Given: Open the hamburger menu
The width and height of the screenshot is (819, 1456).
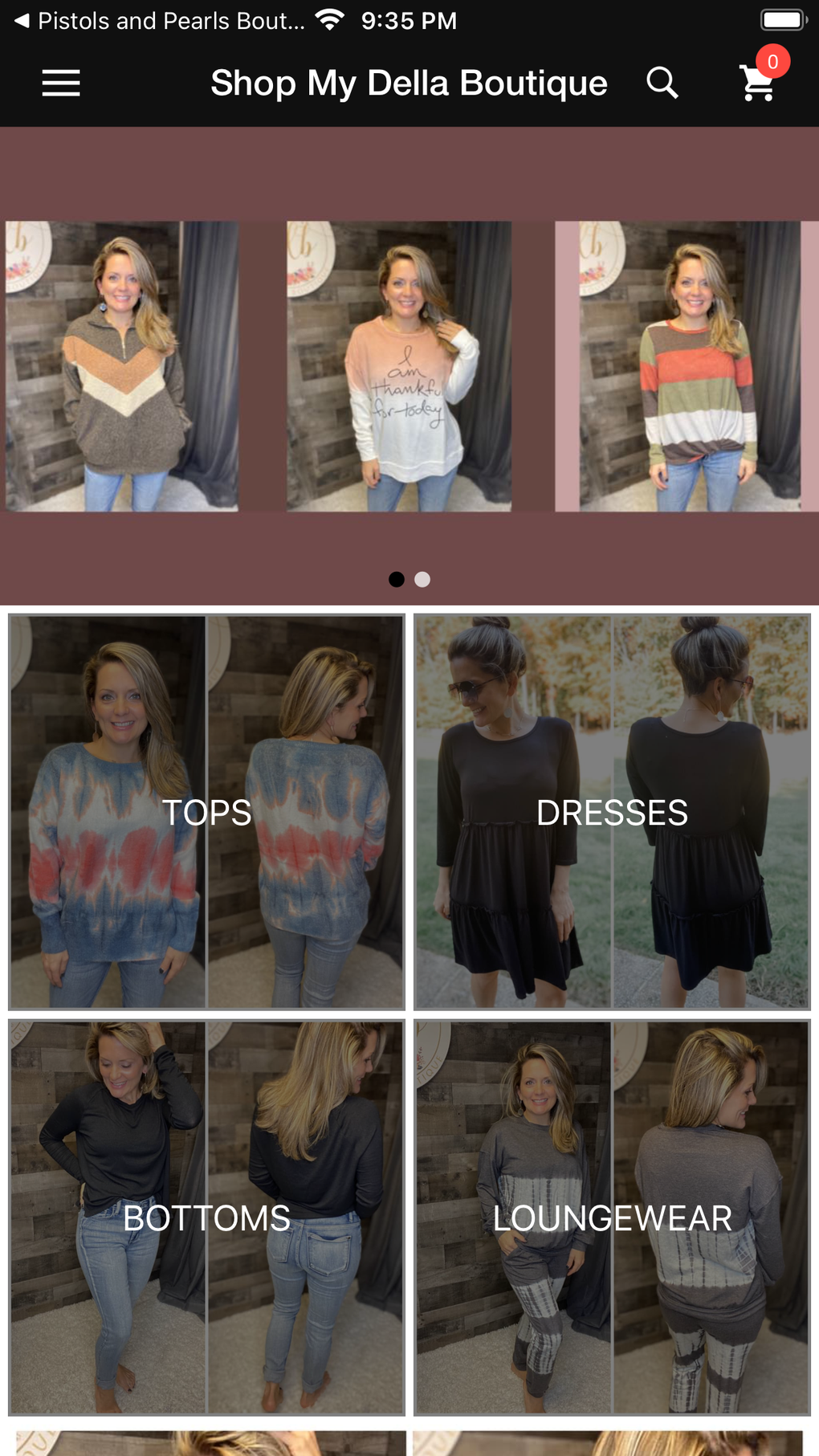Looking at the screenshot, I should point(61,83).
